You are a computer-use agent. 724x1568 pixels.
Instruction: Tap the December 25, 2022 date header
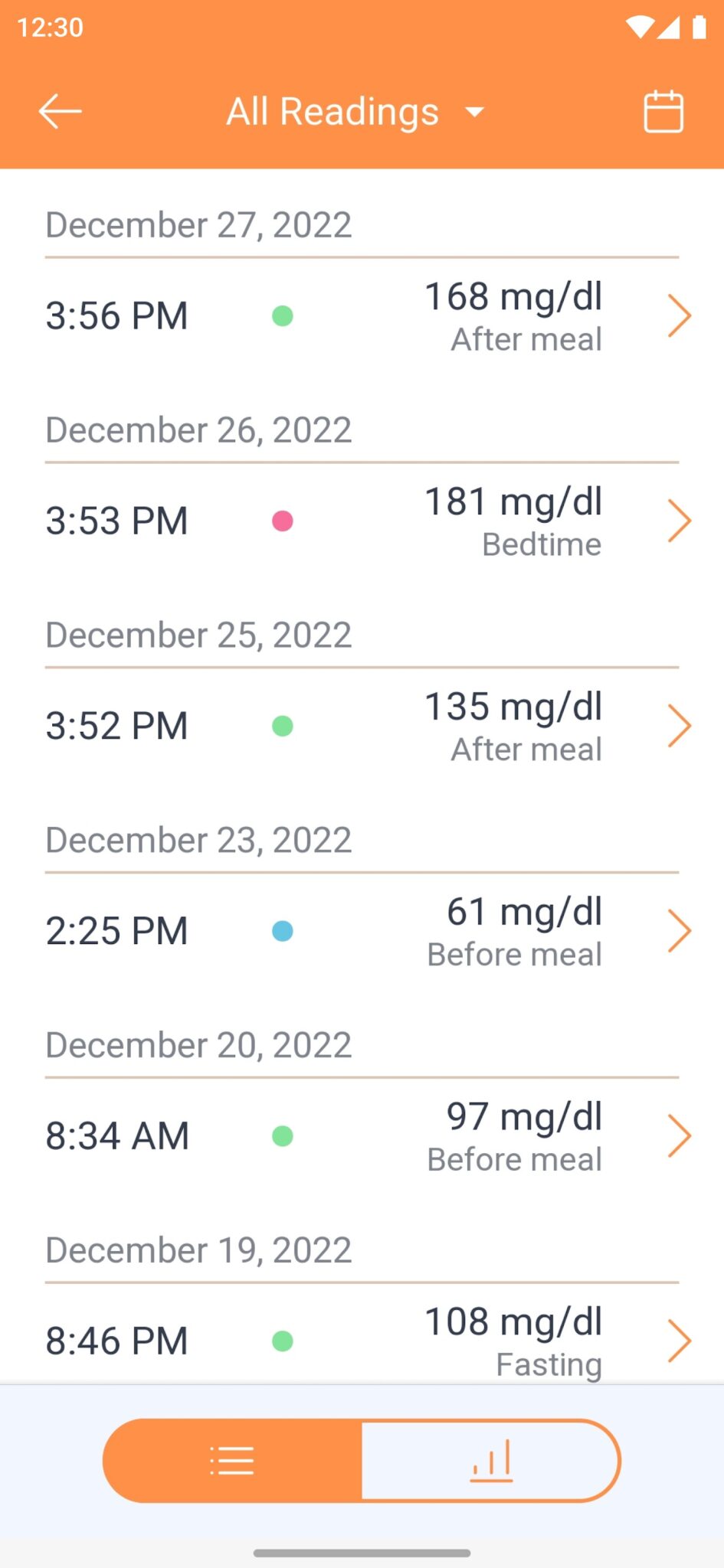click(x=198, y=634)
